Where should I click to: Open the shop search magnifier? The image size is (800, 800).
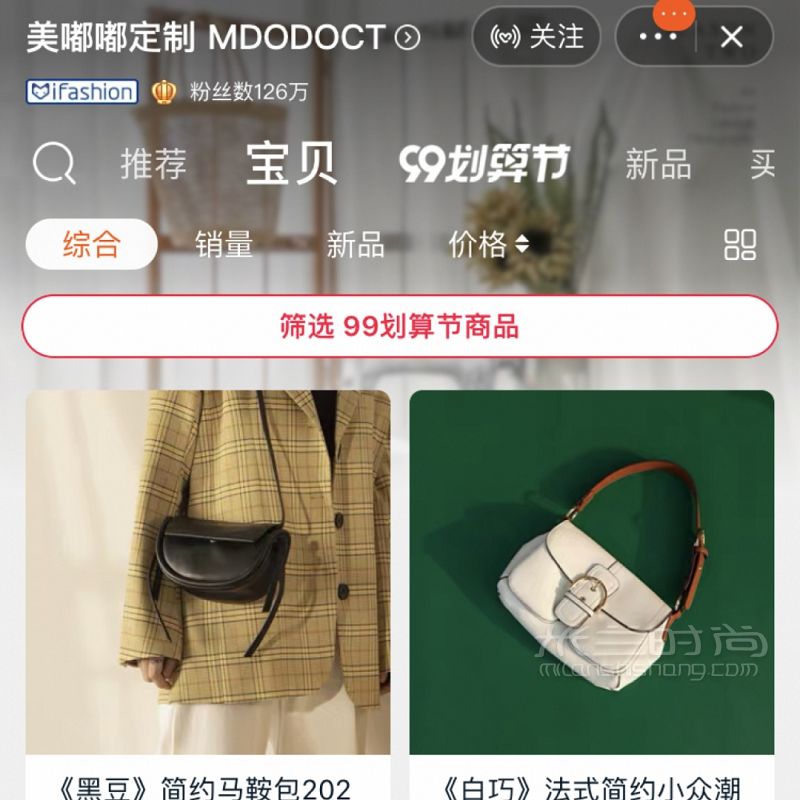coord(53,163)
